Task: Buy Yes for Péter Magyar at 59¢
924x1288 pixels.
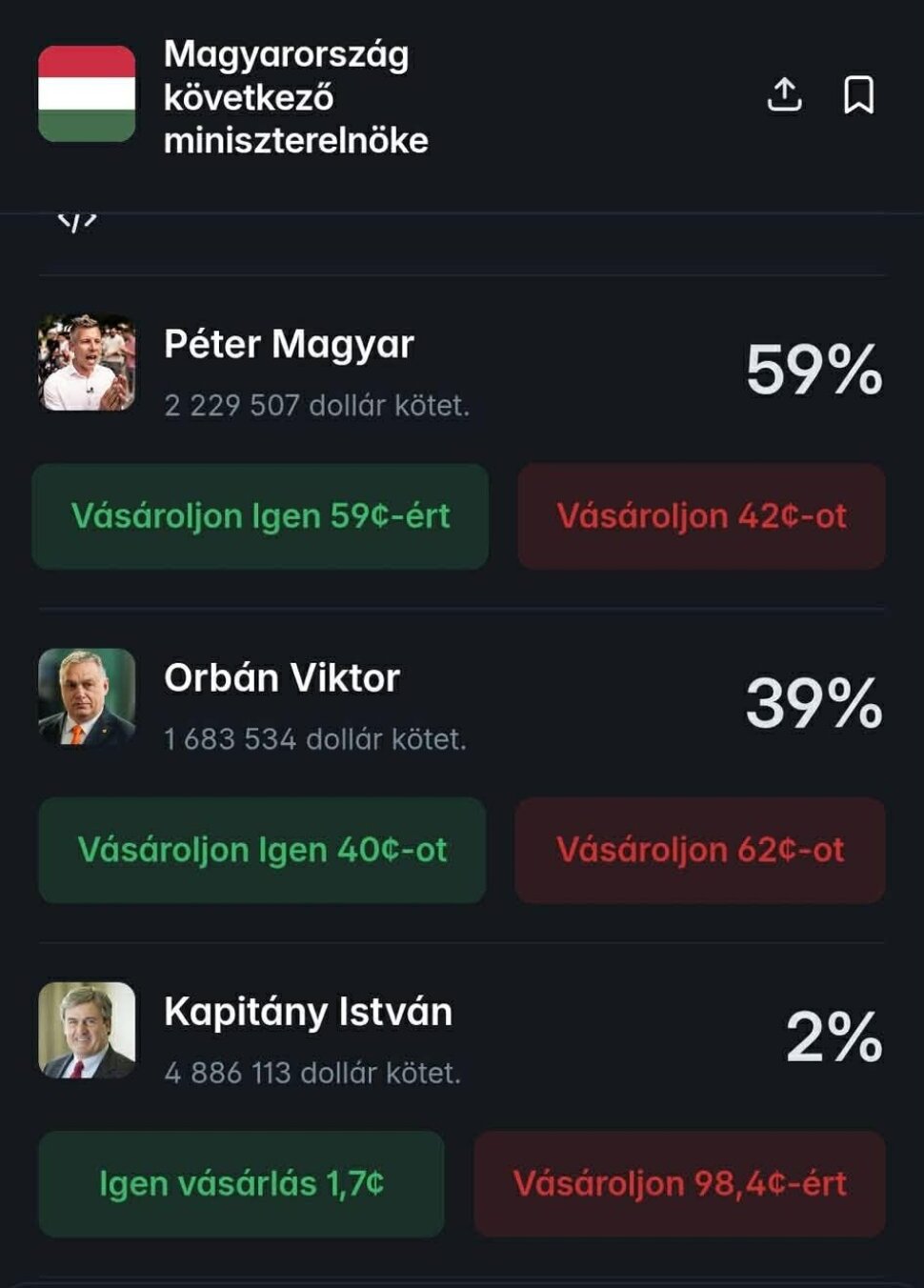Action: click(x=260, y=516)
